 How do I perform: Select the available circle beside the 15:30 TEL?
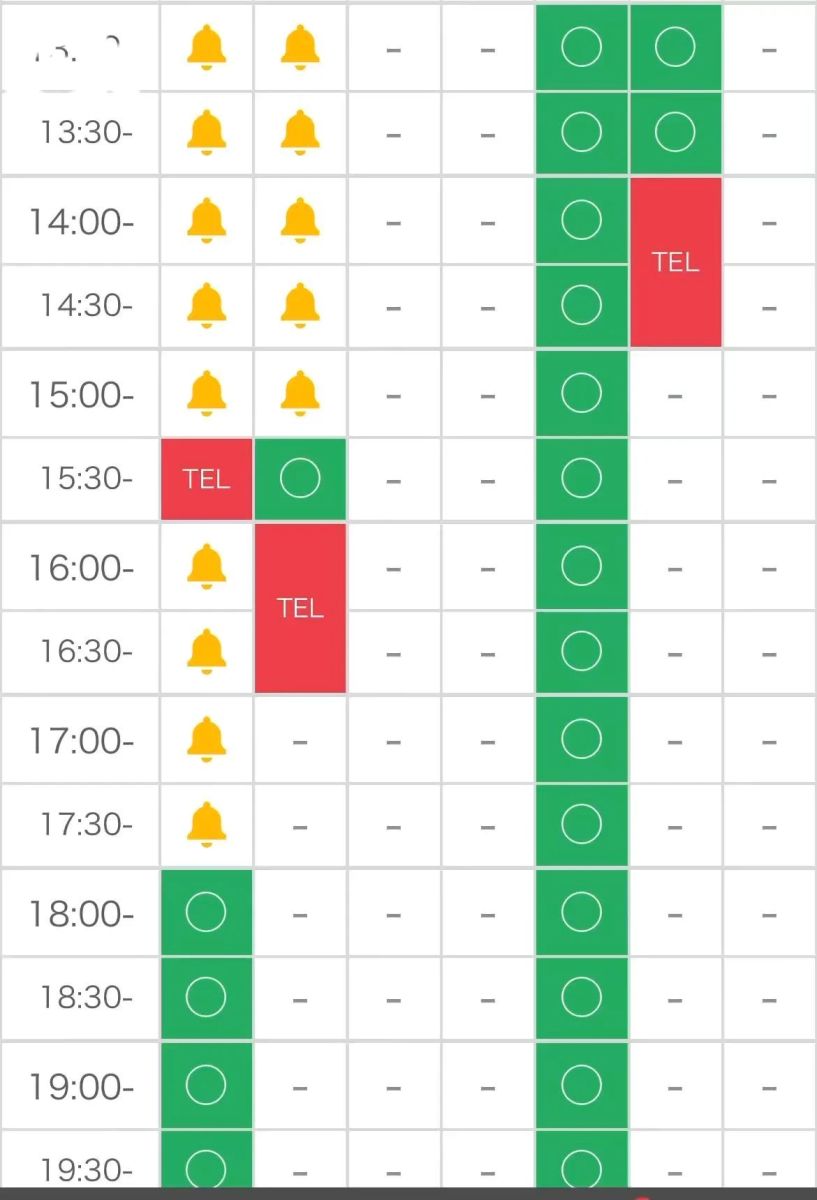(300, 479)
